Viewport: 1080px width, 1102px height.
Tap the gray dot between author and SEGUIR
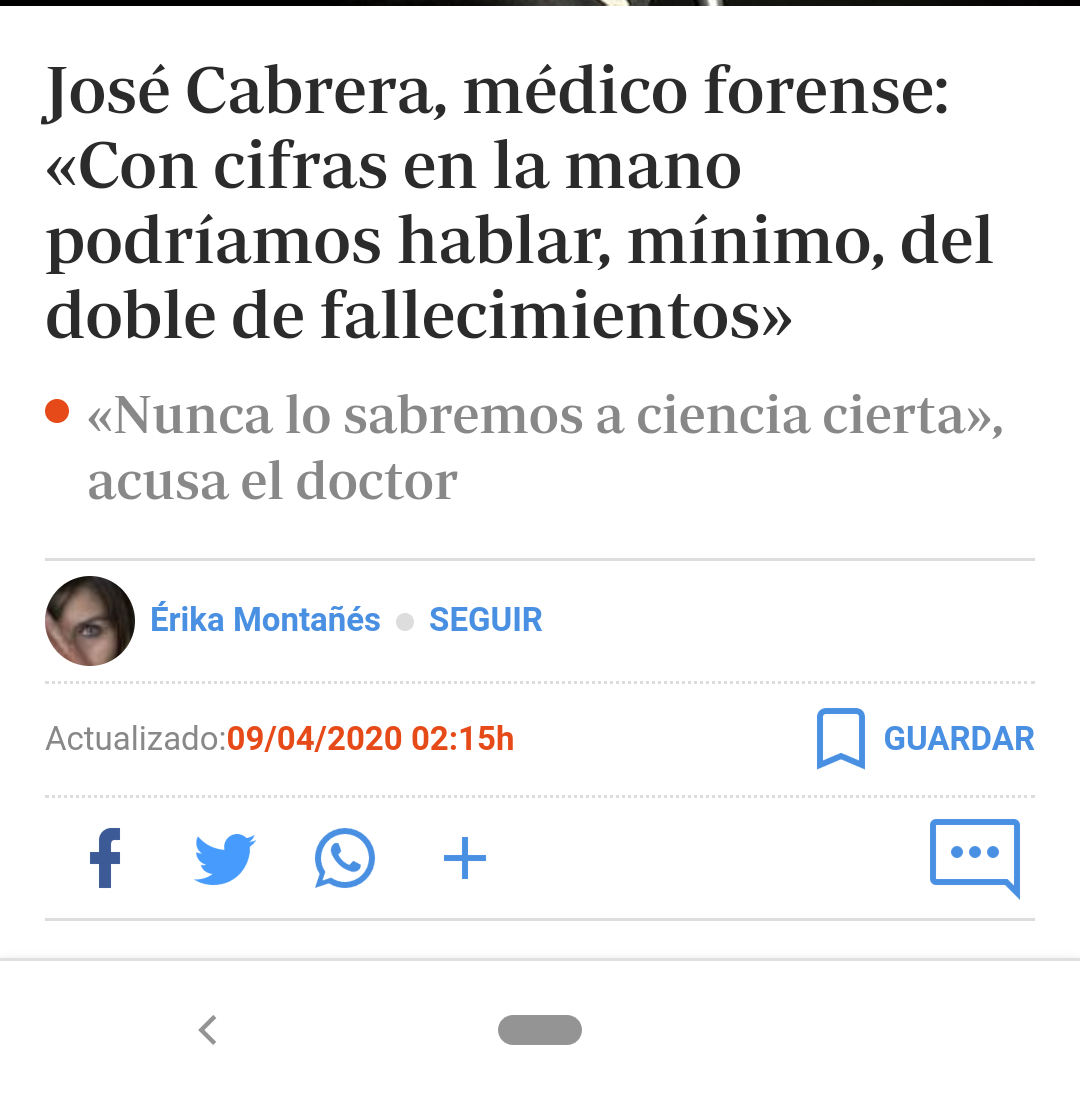point(405,620)
